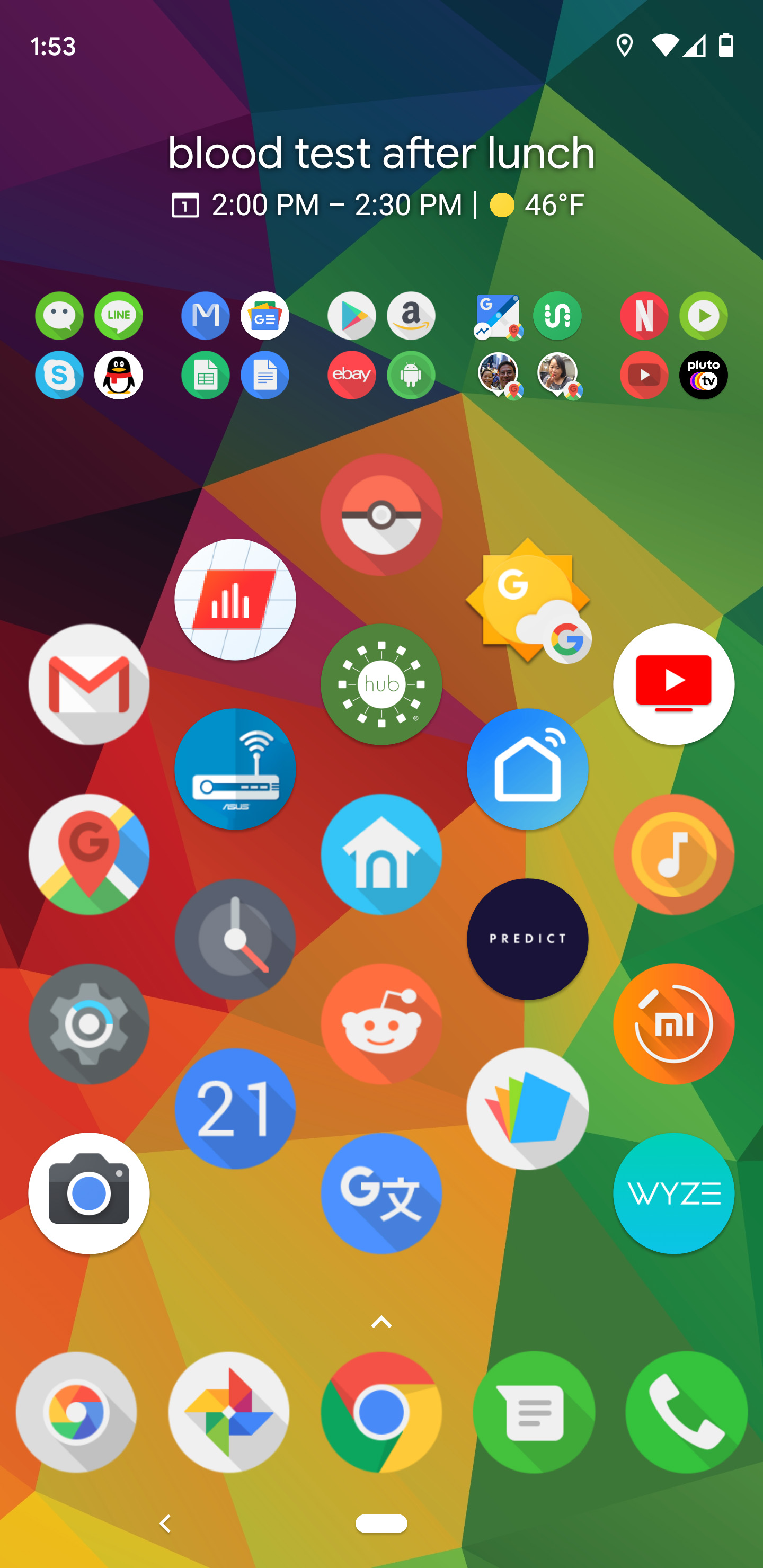Open the Google weather app
The width and height of the screenshot is (763, 1568).
pos(527,600)
